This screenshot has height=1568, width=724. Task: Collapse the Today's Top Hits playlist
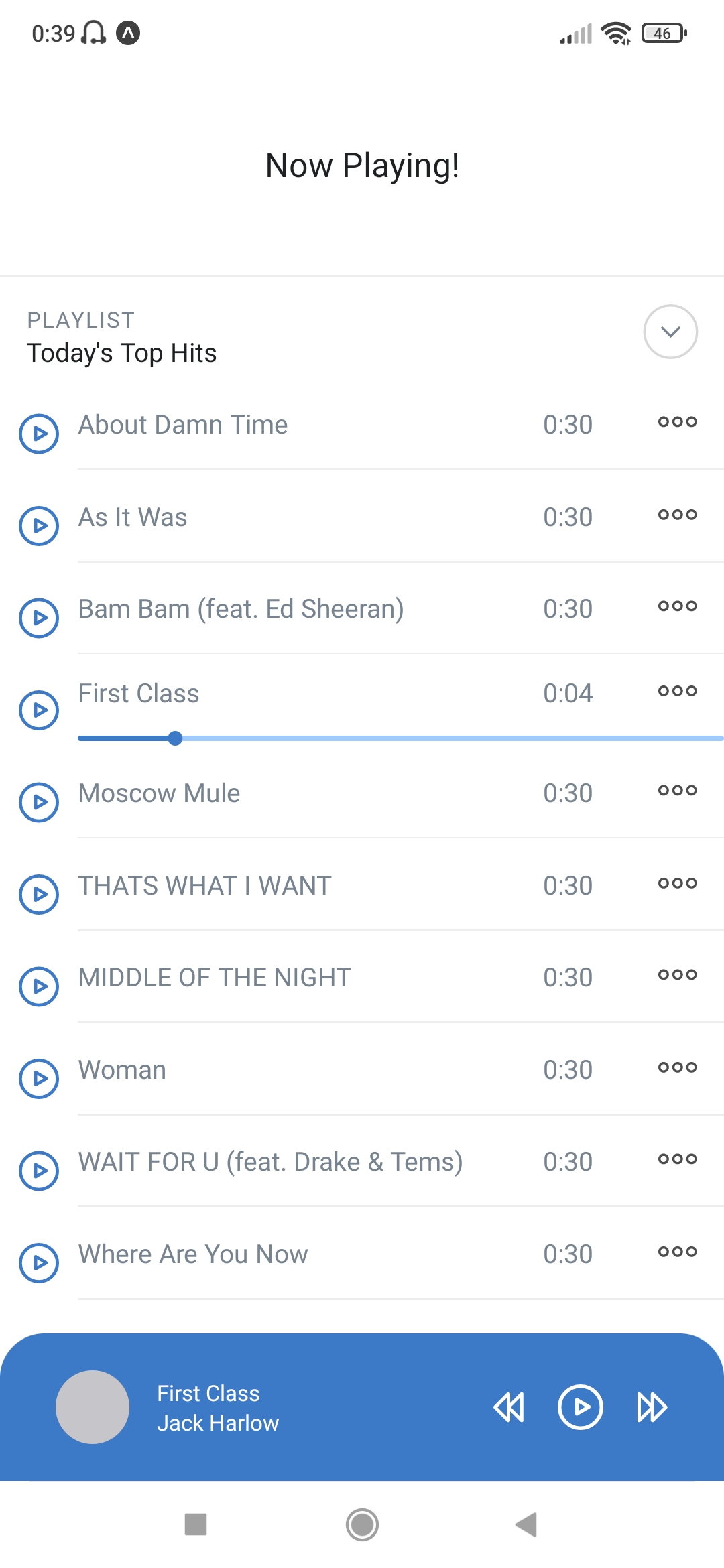[x=670, y=331]
